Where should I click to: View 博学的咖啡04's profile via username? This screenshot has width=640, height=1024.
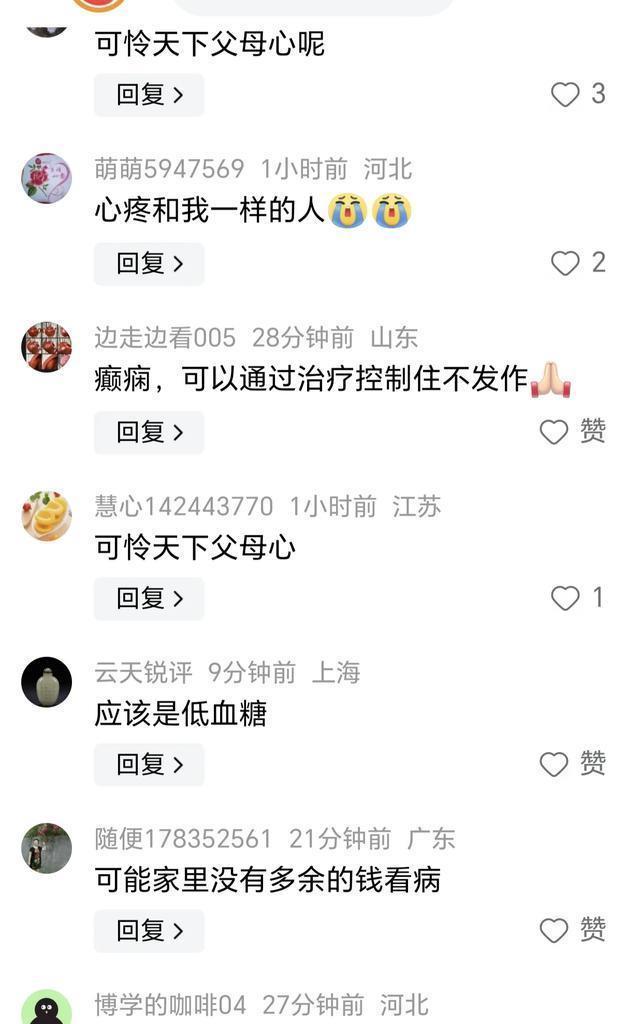pos(170,1004)
